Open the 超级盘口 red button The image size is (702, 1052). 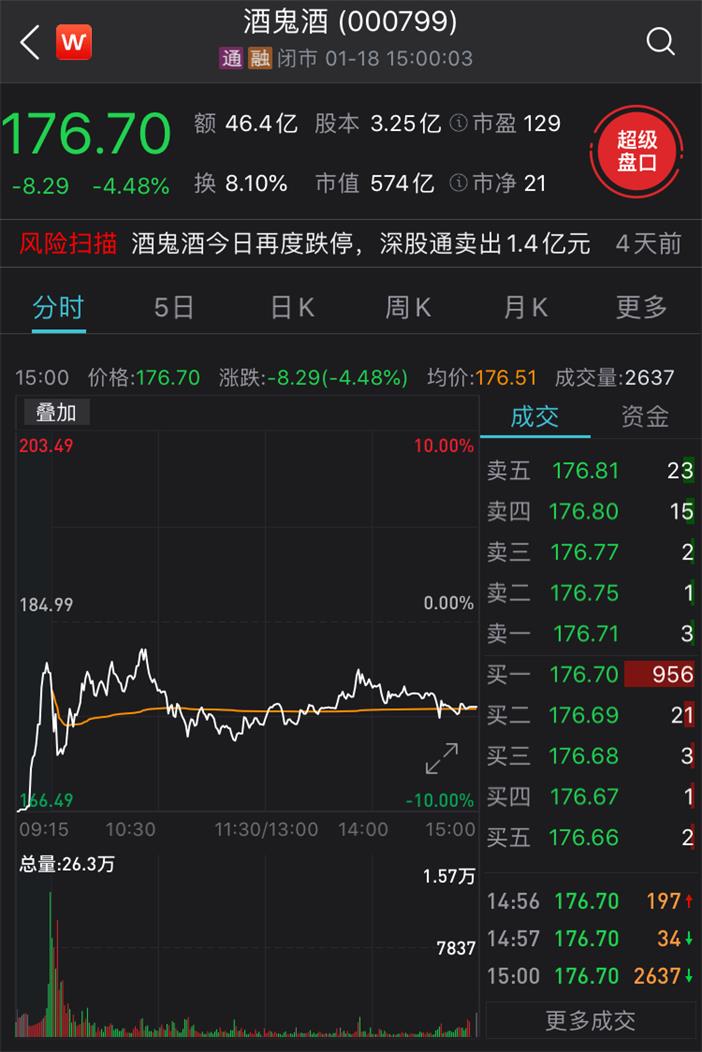click(x=637, y=152)
